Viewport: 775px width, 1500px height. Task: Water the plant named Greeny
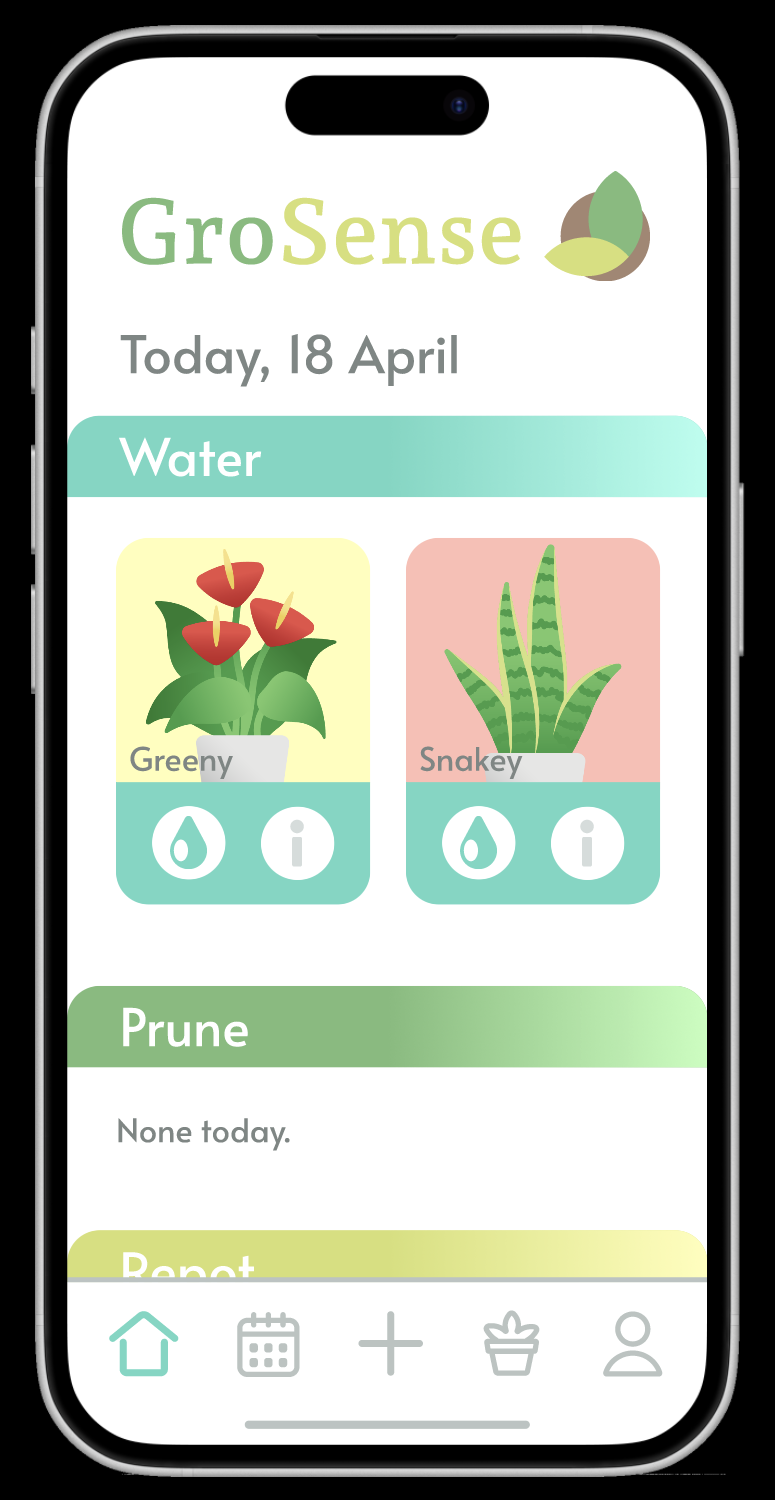pos(189,844)
